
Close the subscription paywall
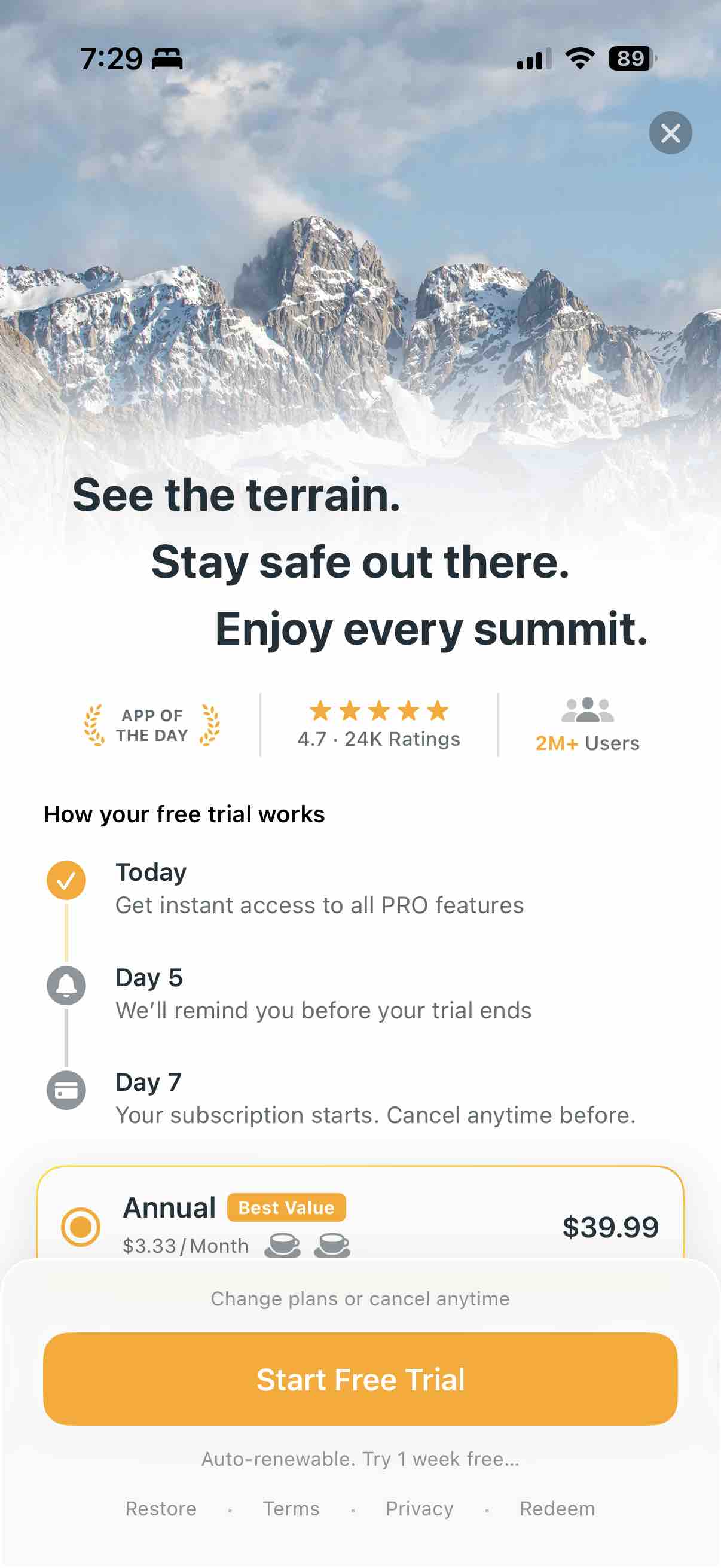(x=670, y=133)
